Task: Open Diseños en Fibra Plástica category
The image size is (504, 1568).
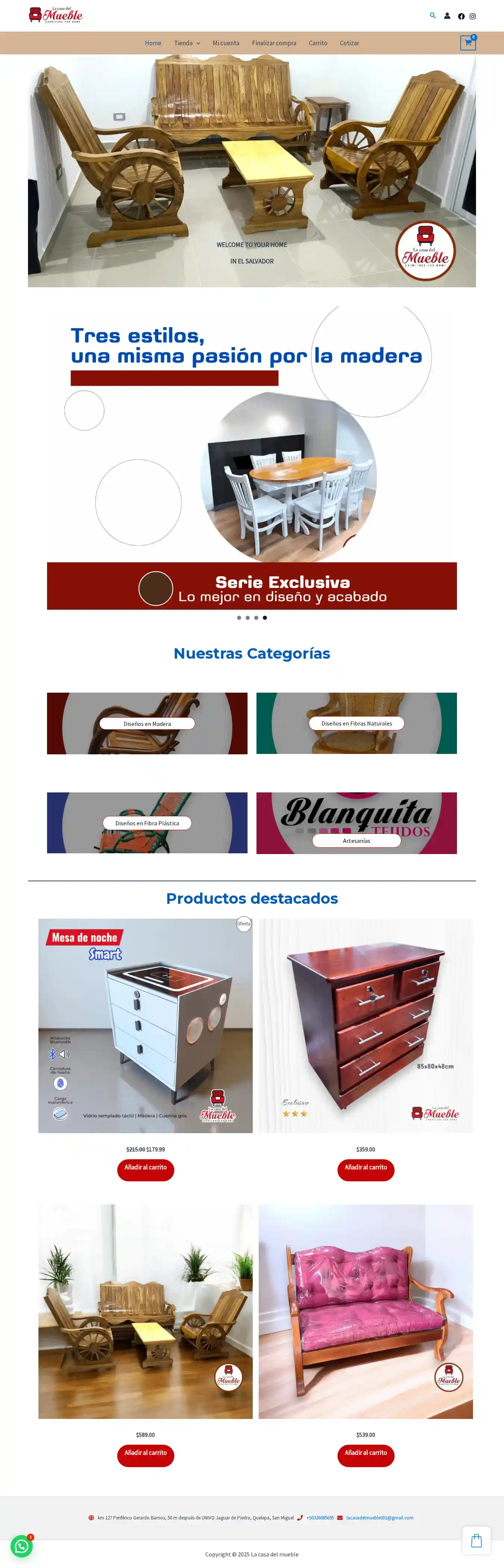Action: 147,823
